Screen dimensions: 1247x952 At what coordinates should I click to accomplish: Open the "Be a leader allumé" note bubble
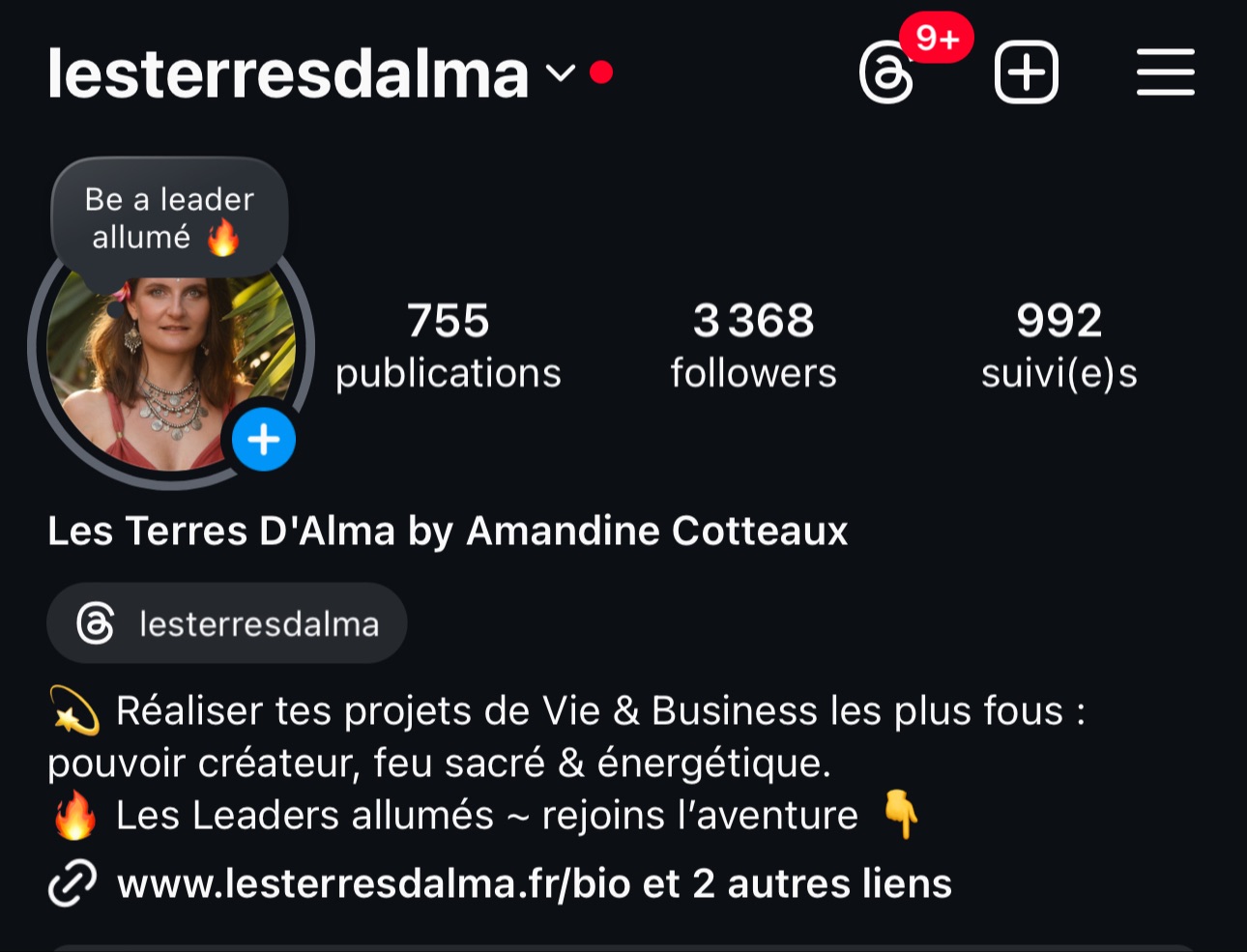click(169, 217)
